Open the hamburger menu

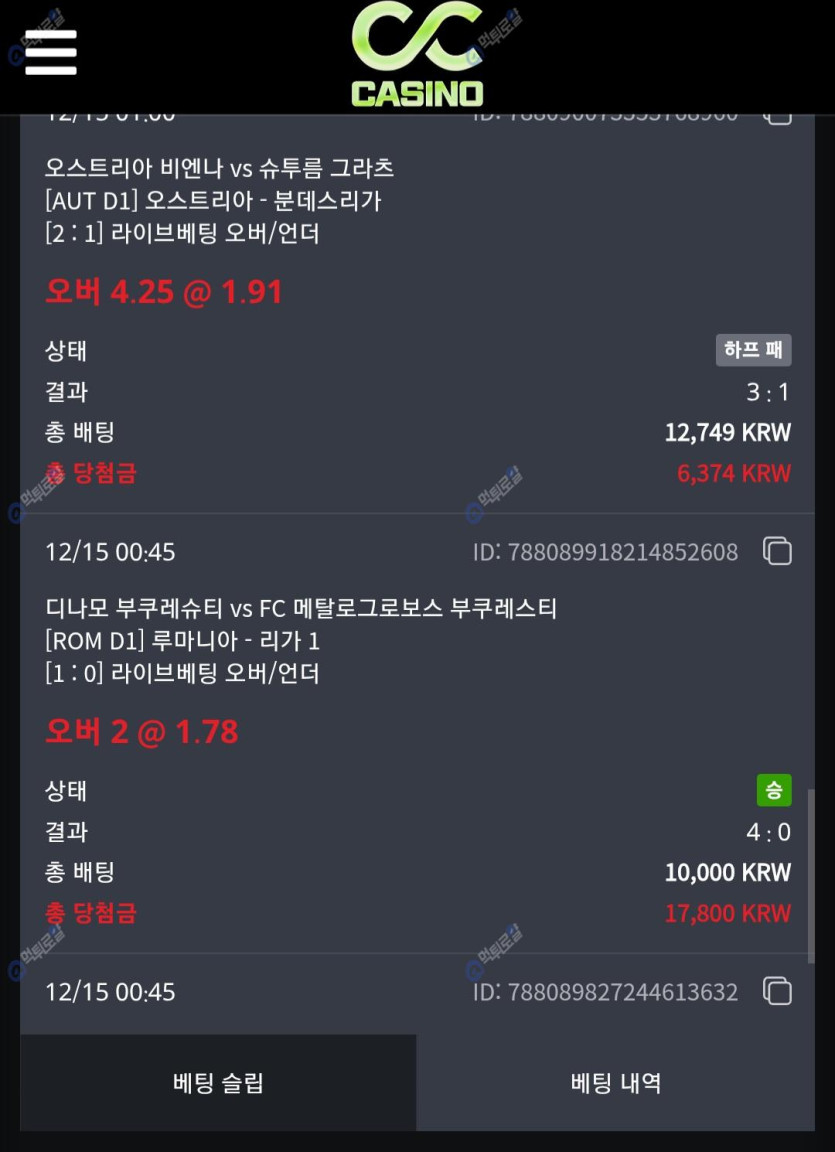[51, 52]
